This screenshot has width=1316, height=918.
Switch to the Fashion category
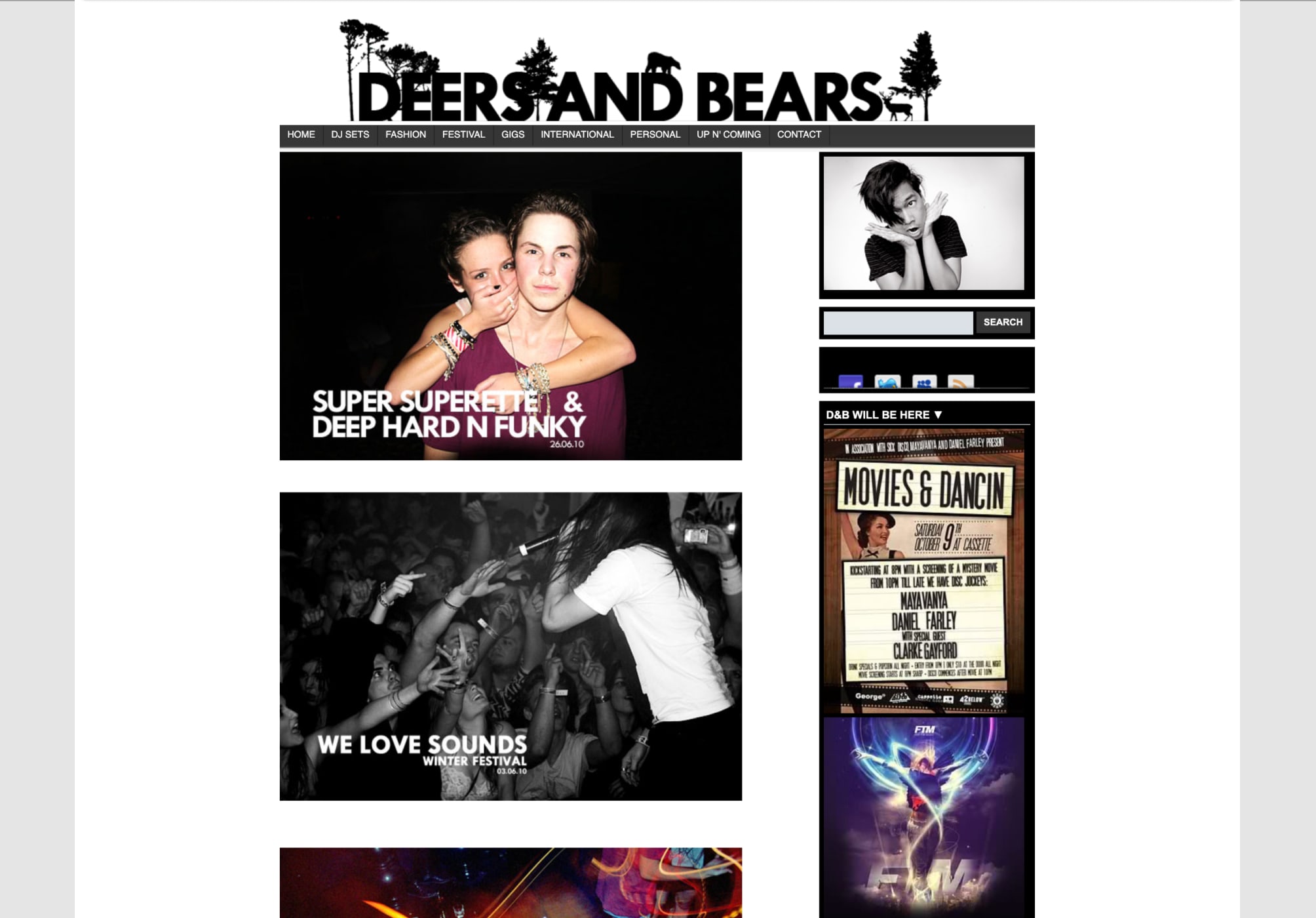pos(406,134)
